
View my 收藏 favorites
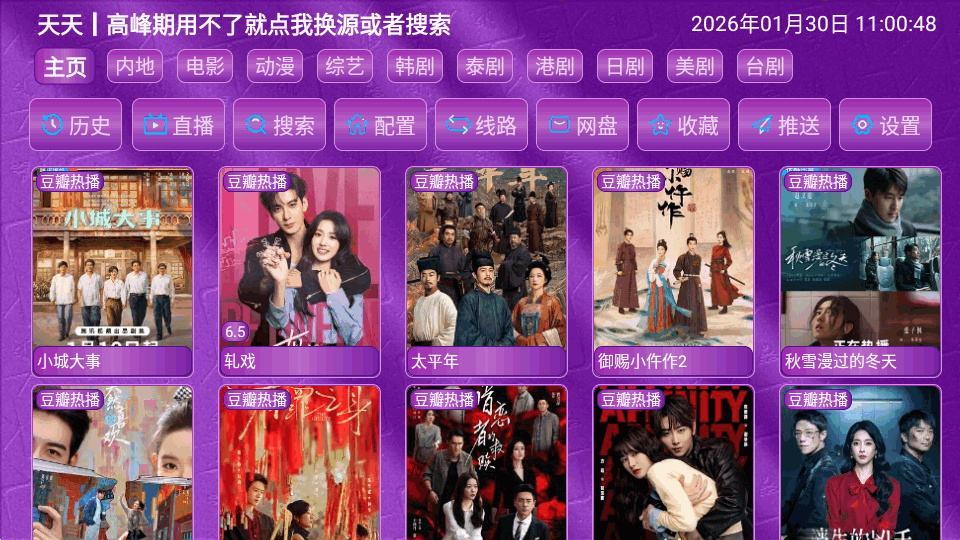tap(683, 125)
